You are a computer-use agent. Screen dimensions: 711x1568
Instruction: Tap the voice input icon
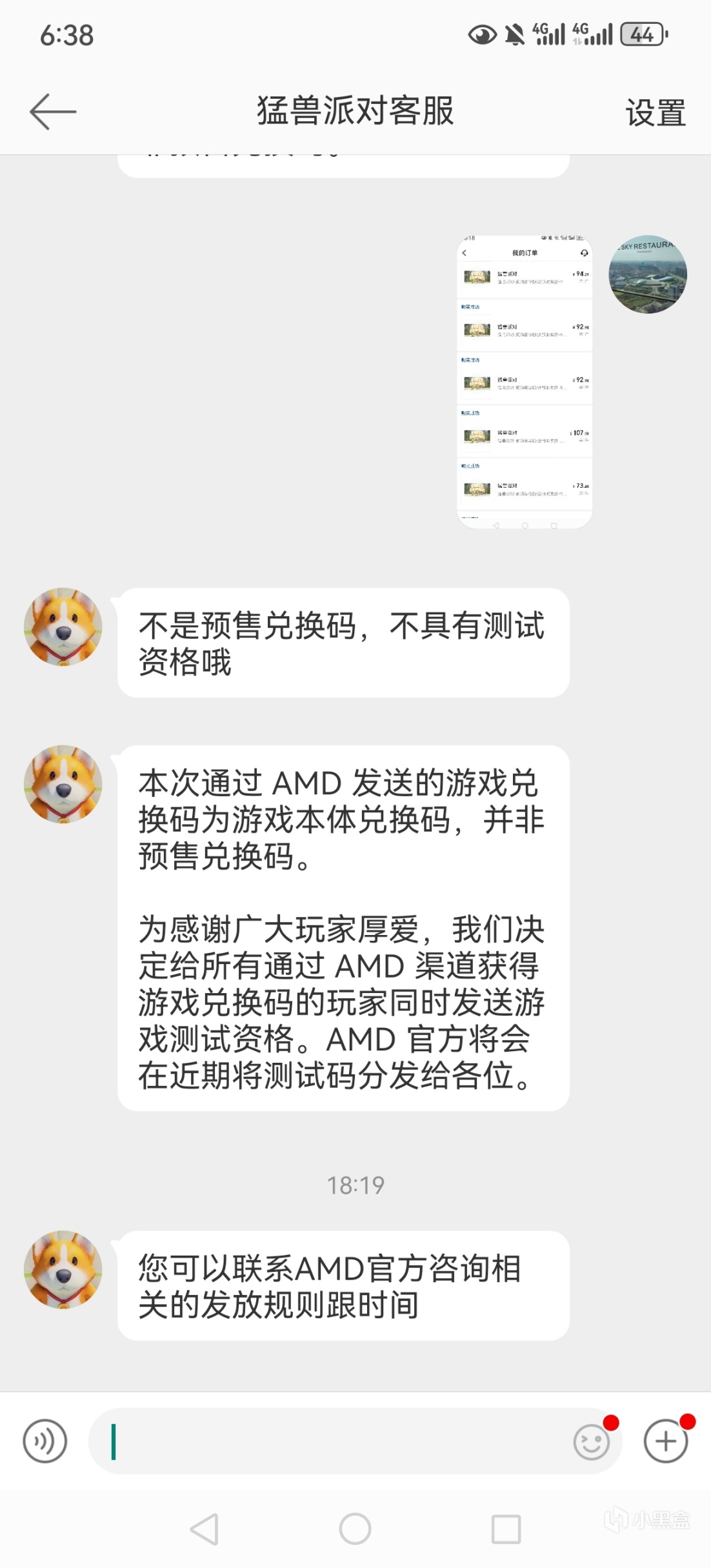click(45, 1441)
